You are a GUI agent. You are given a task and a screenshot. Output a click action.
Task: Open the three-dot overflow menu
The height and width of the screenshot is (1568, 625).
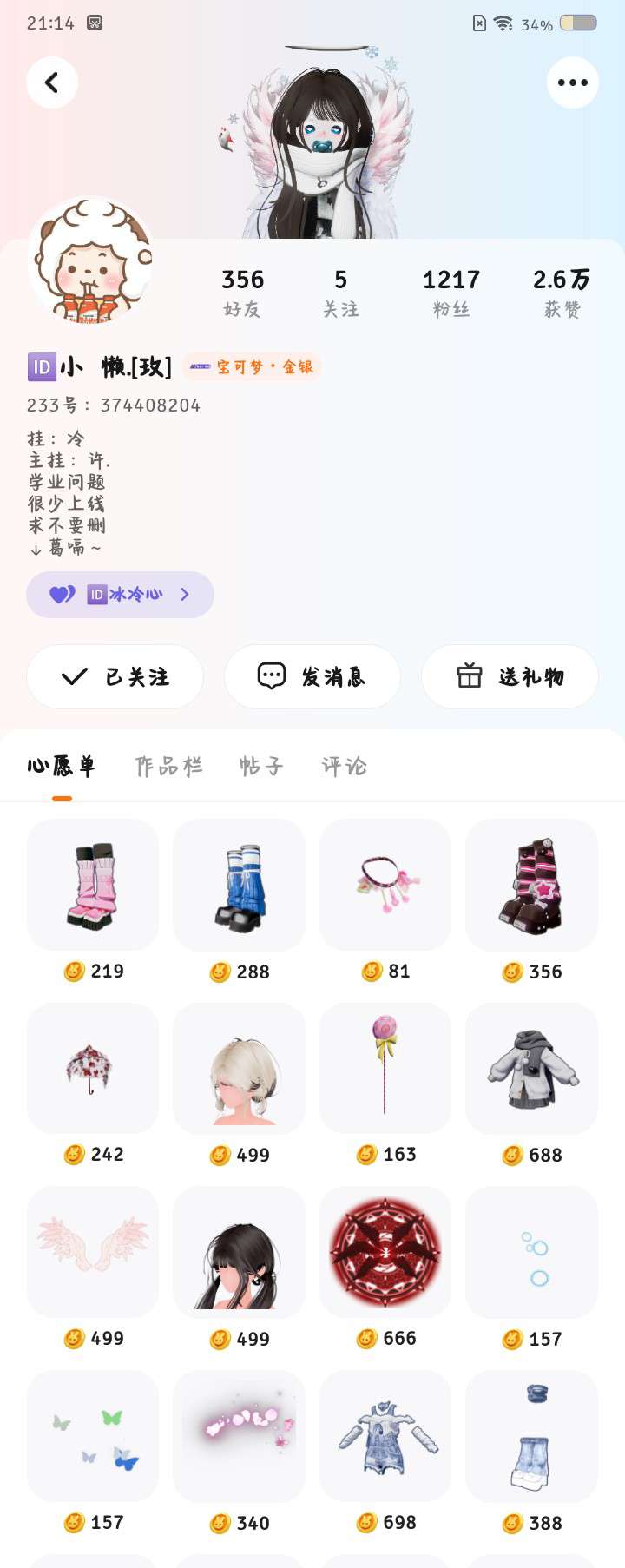(573, 82)
